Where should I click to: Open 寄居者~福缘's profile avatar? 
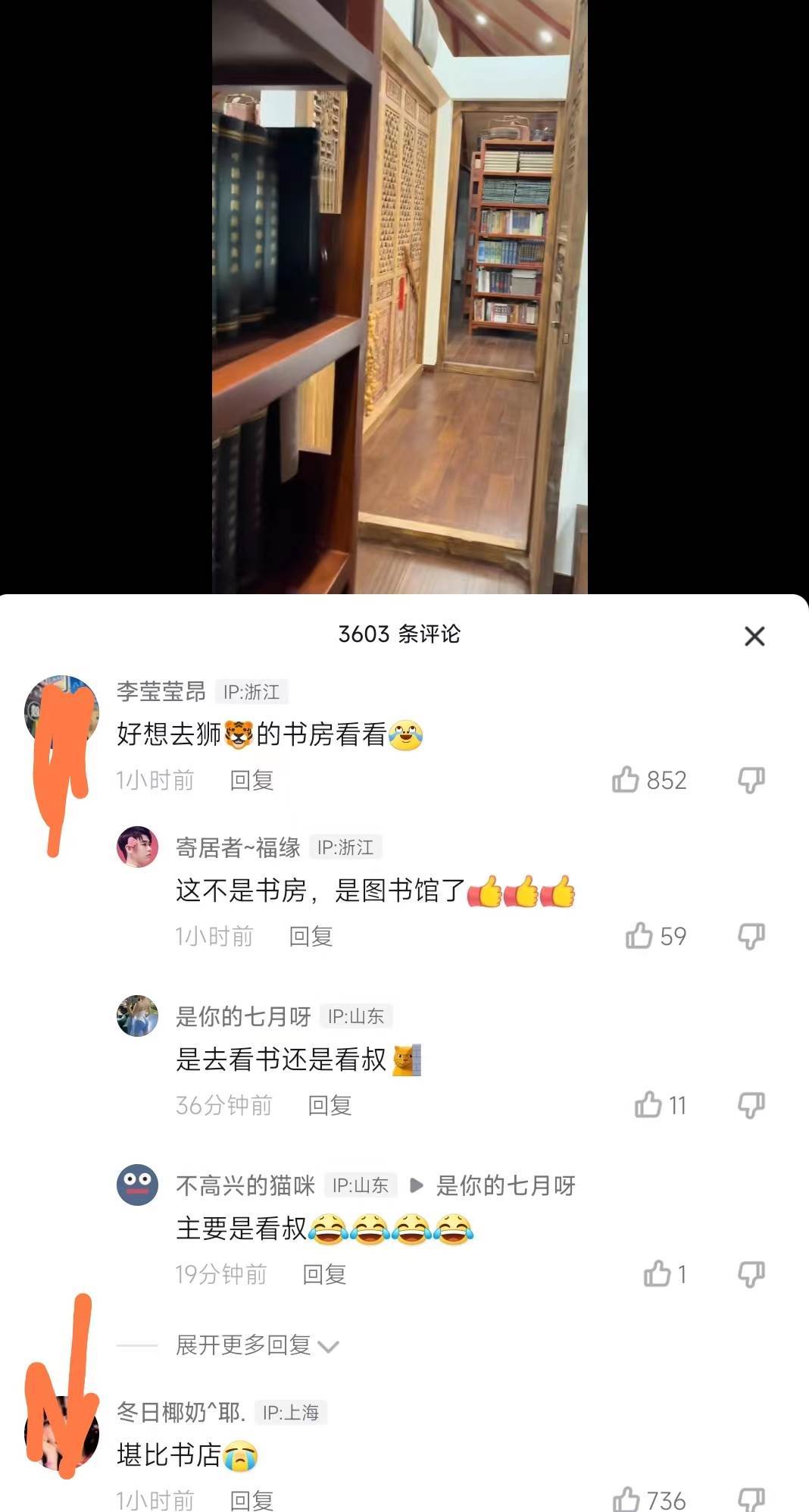(137, 847)
